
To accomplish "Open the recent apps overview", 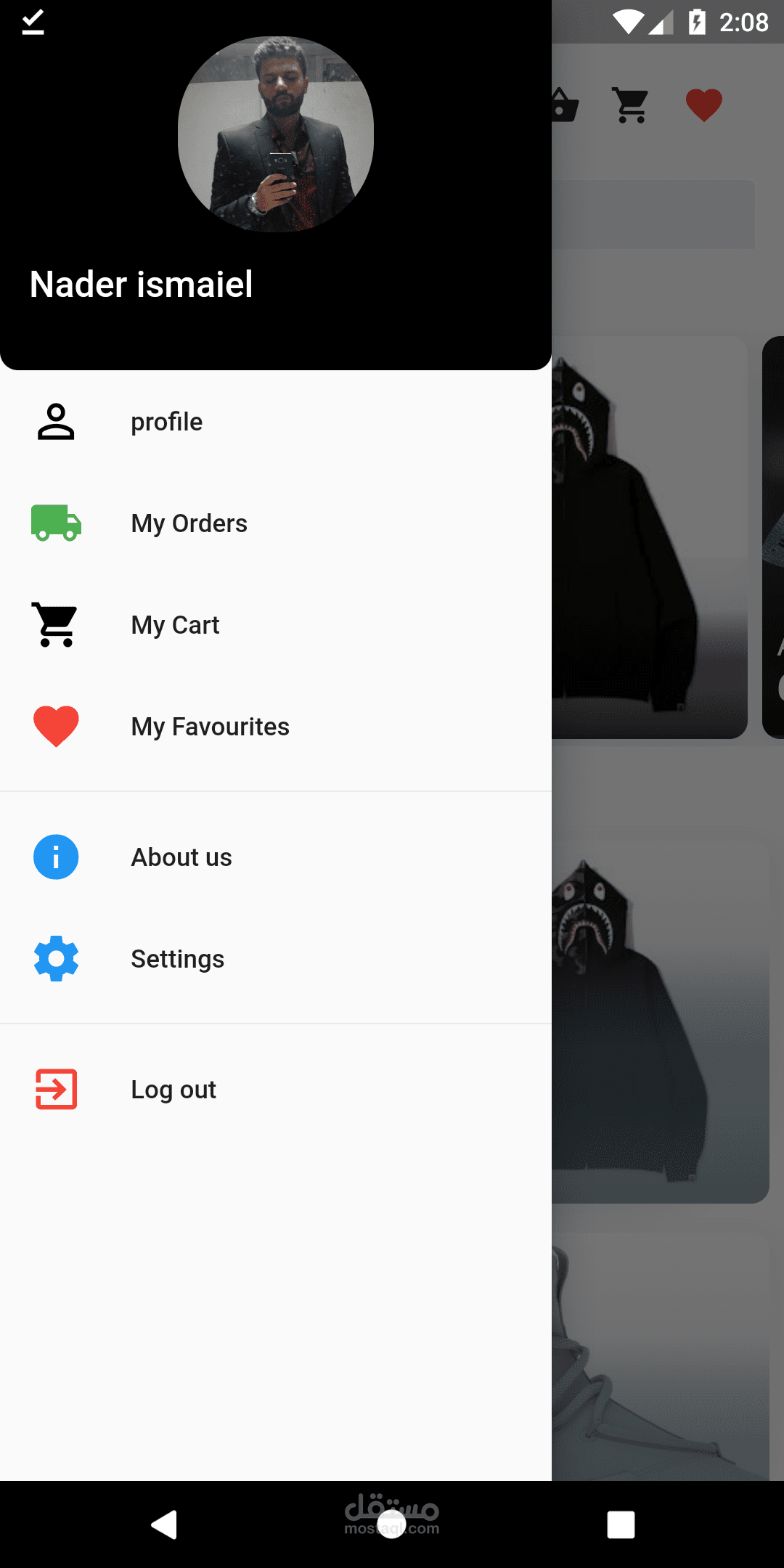I will [x=621, y=1524].
